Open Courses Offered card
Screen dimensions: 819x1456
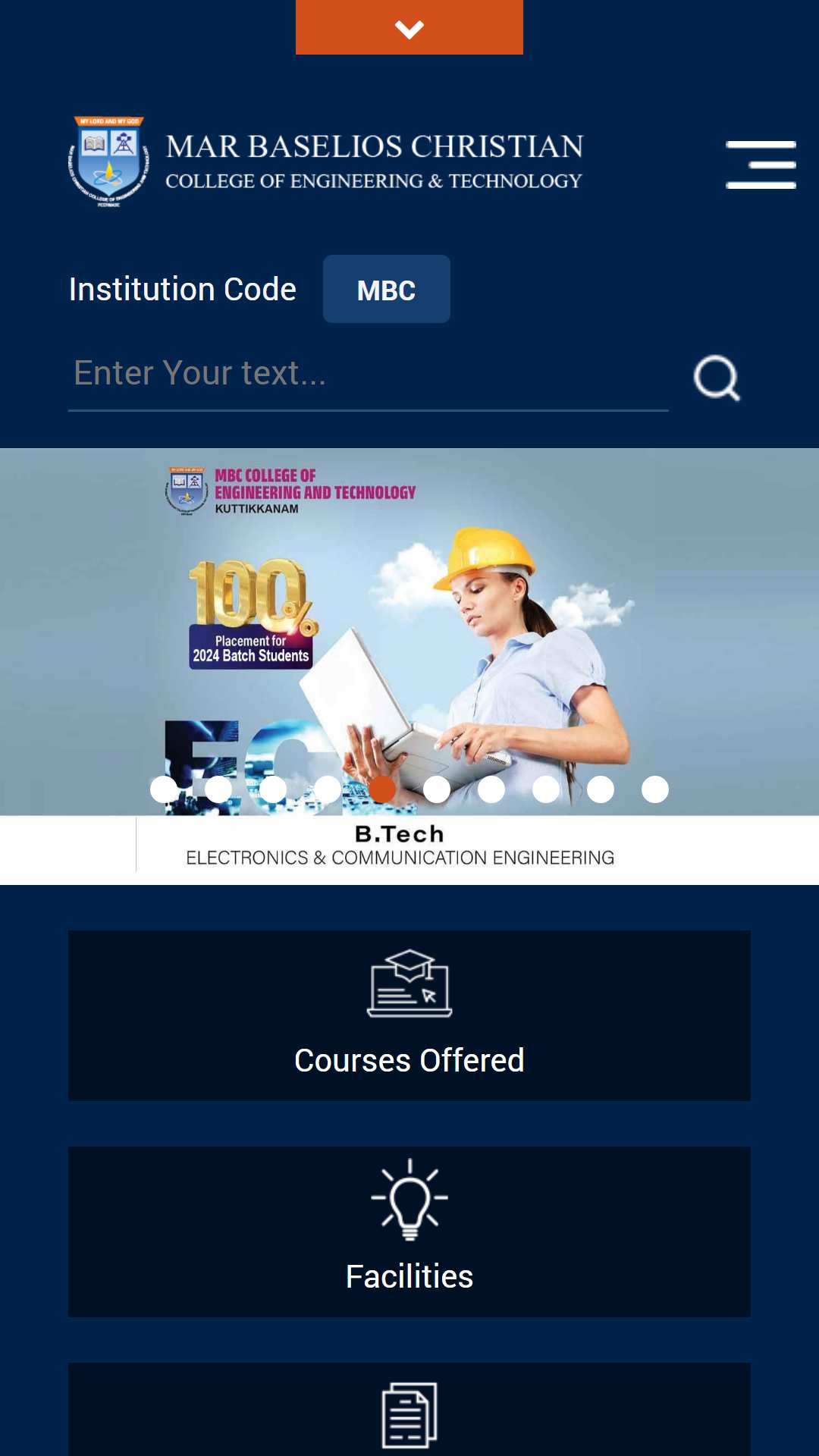pyautogui.click(x=409, y=1015)
